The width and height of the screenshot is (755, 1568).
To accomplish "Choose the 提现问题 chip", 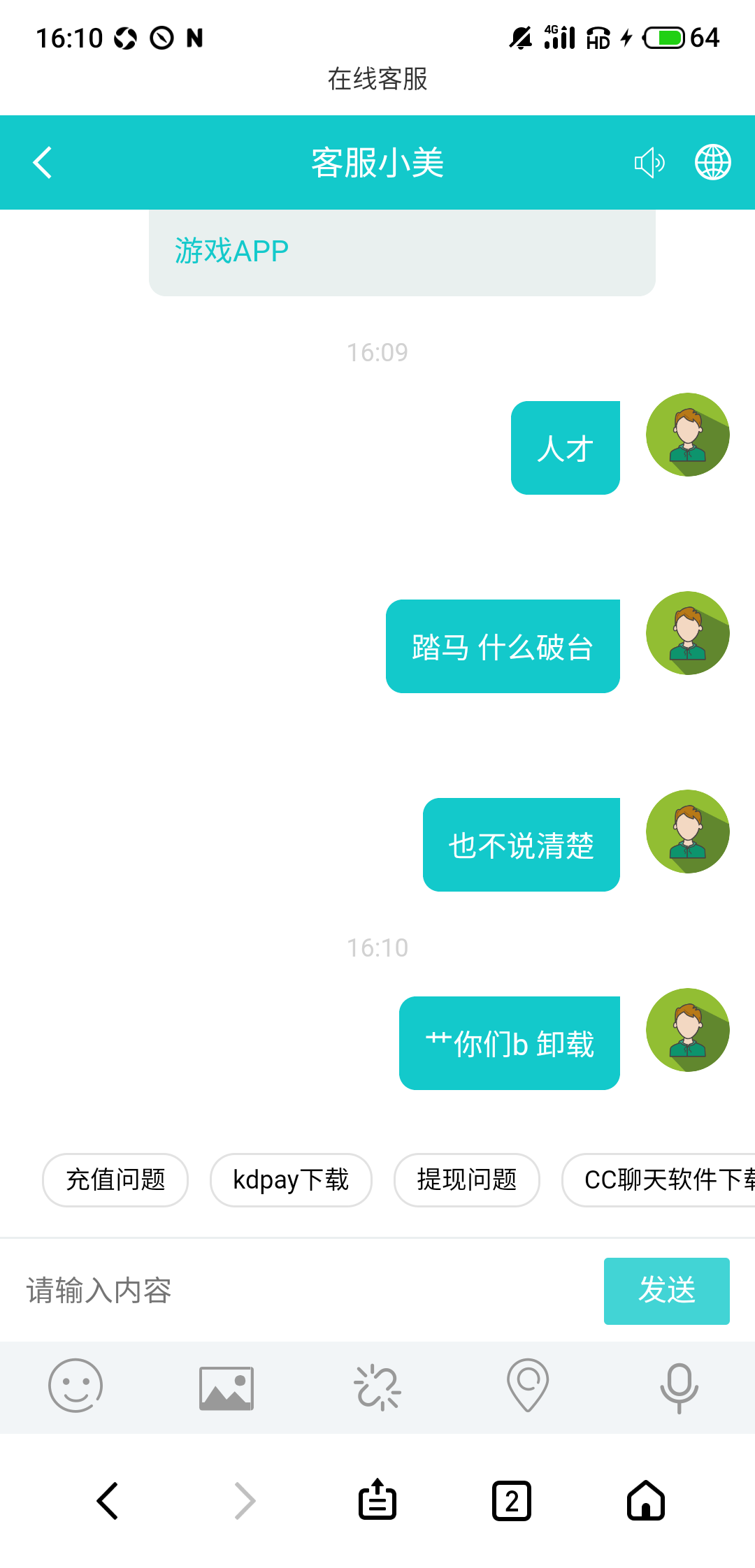I will click(x=466, y=1179).
